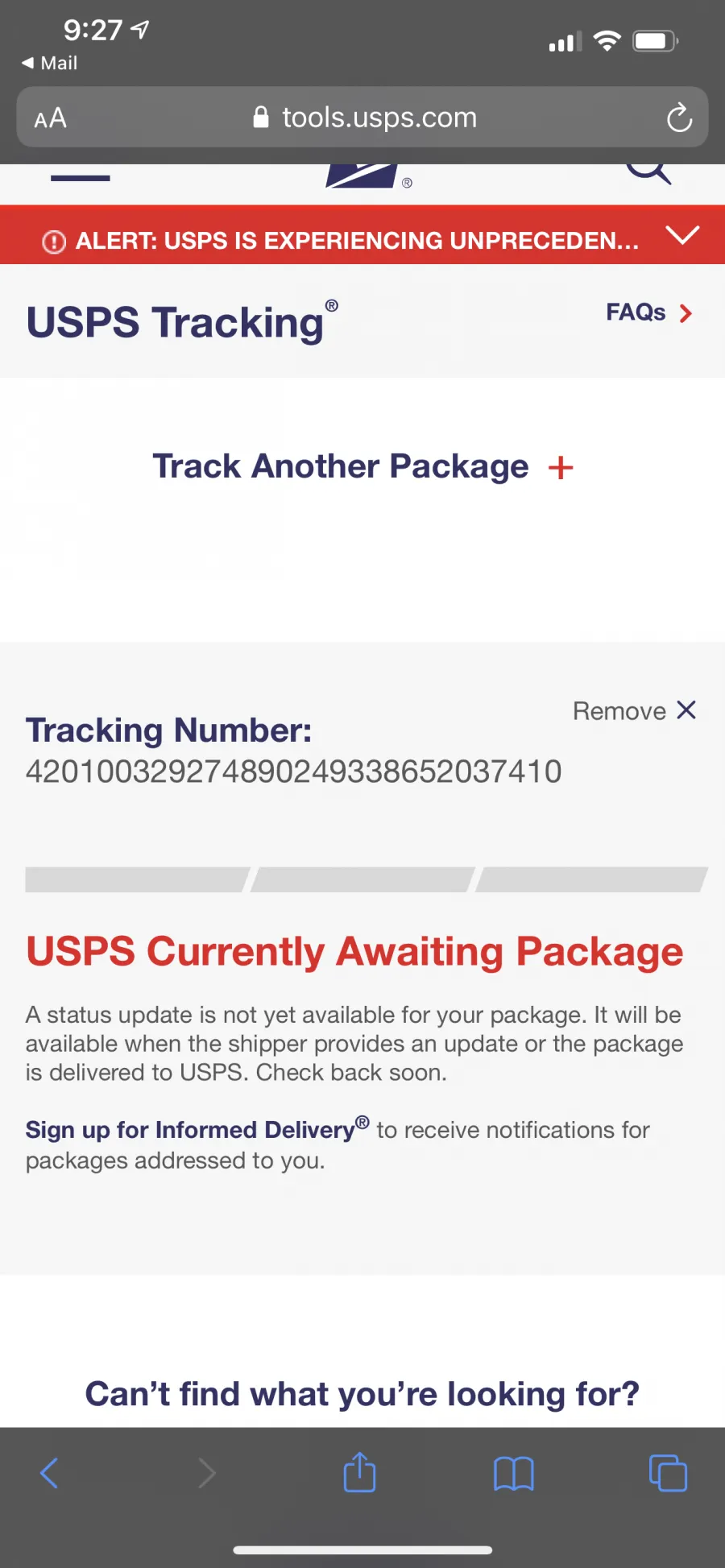Screen dimensions: 725x1568
Task: Remove this tracking number
Action: tap(634, 710)
